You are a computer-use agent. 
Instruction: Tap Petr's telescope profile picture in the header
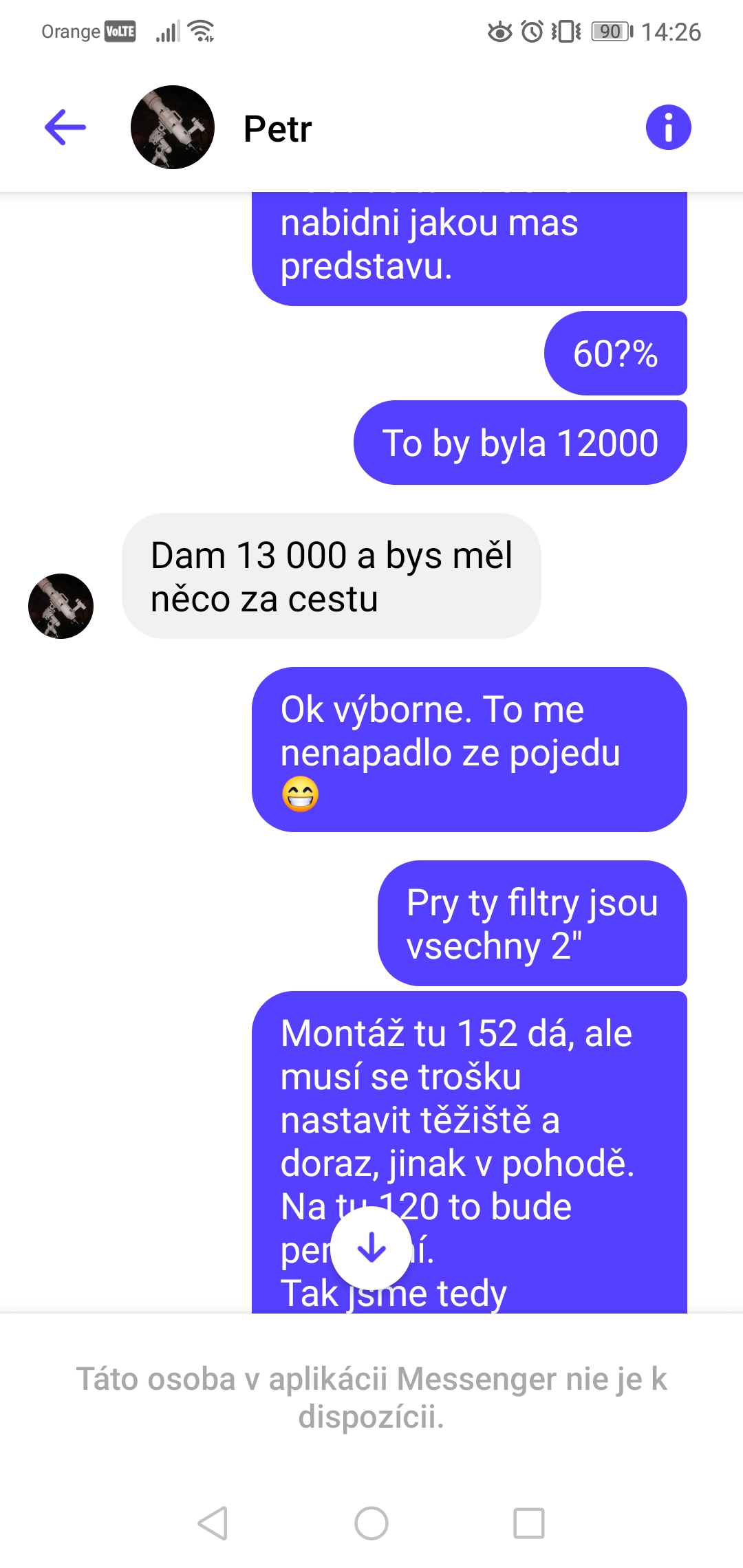coord(173,127)
